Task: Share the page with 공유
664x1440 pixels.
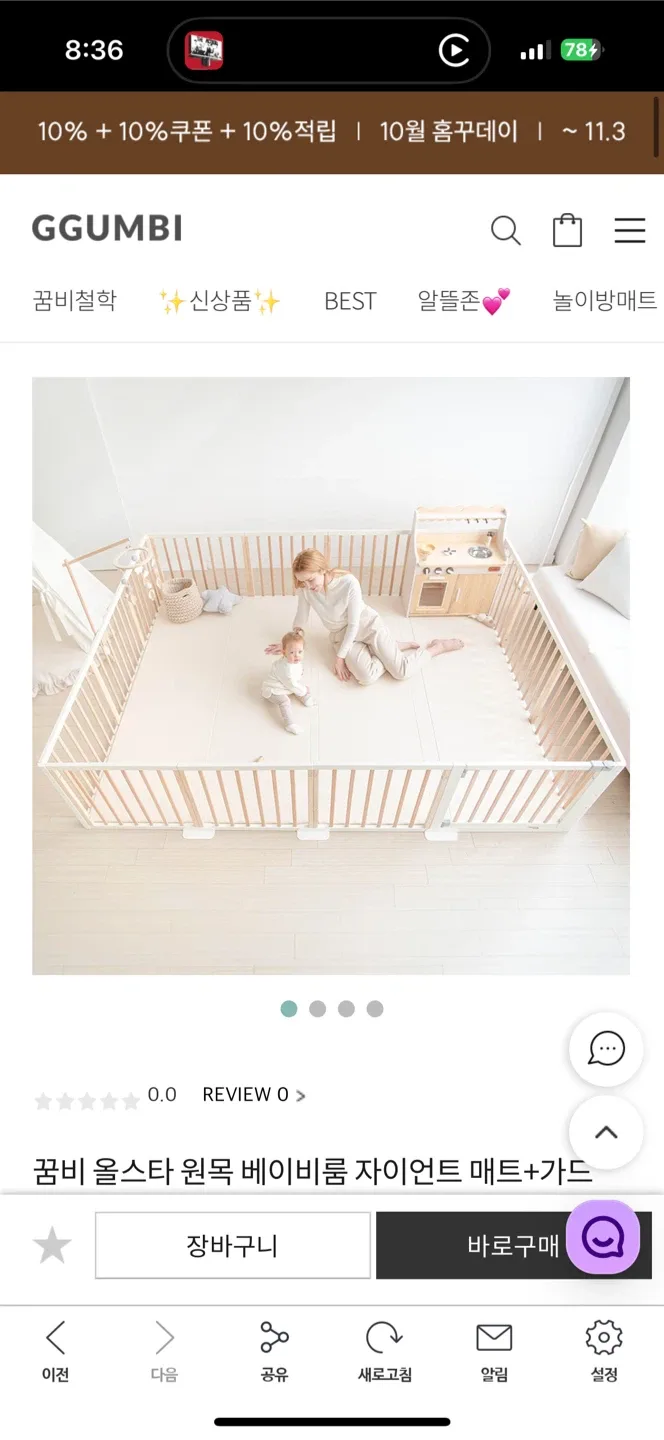Action: click(274, 1351)
